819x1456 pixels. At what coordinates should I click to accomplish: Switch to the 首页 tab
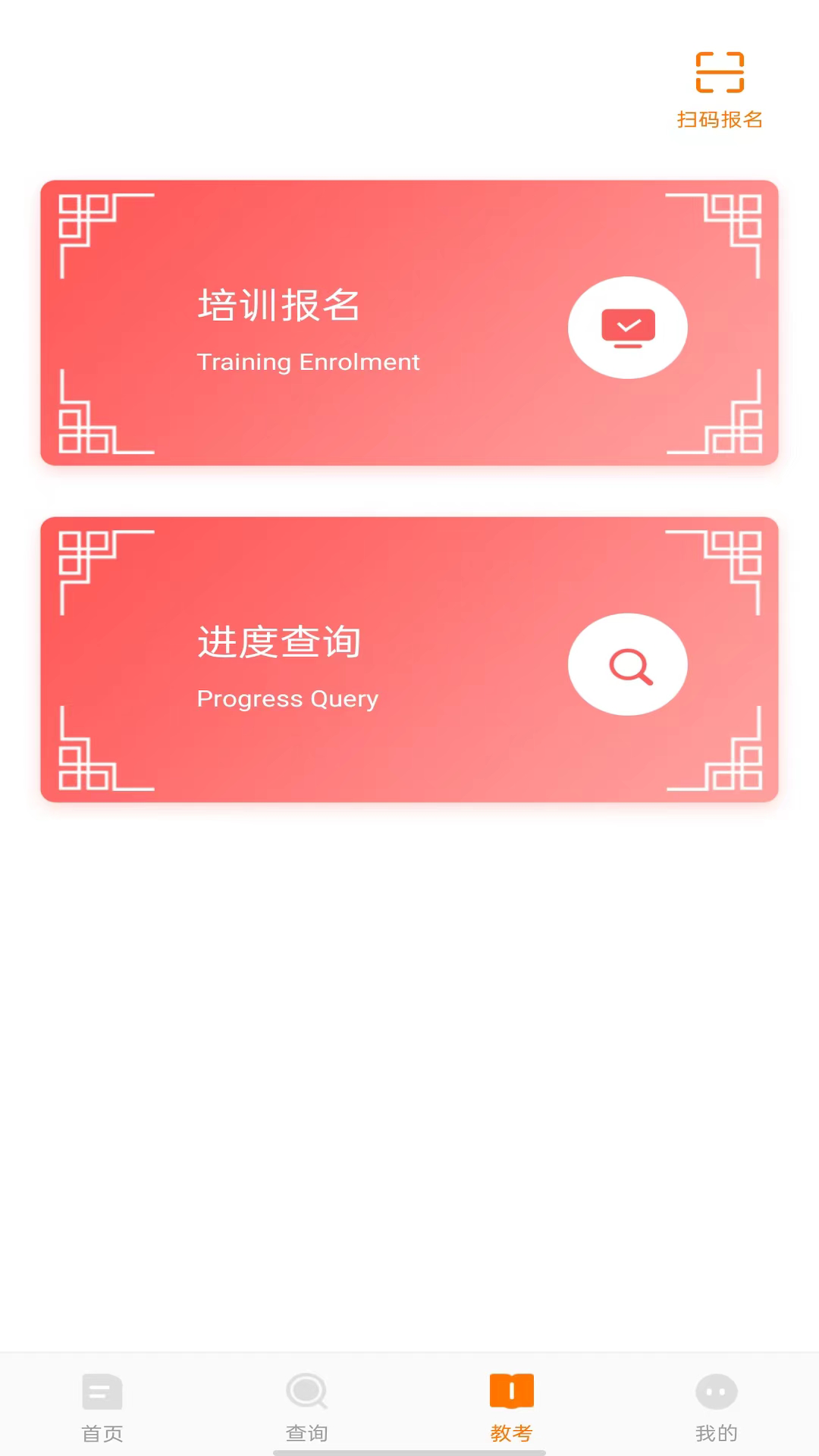[x=102, y=1407]
